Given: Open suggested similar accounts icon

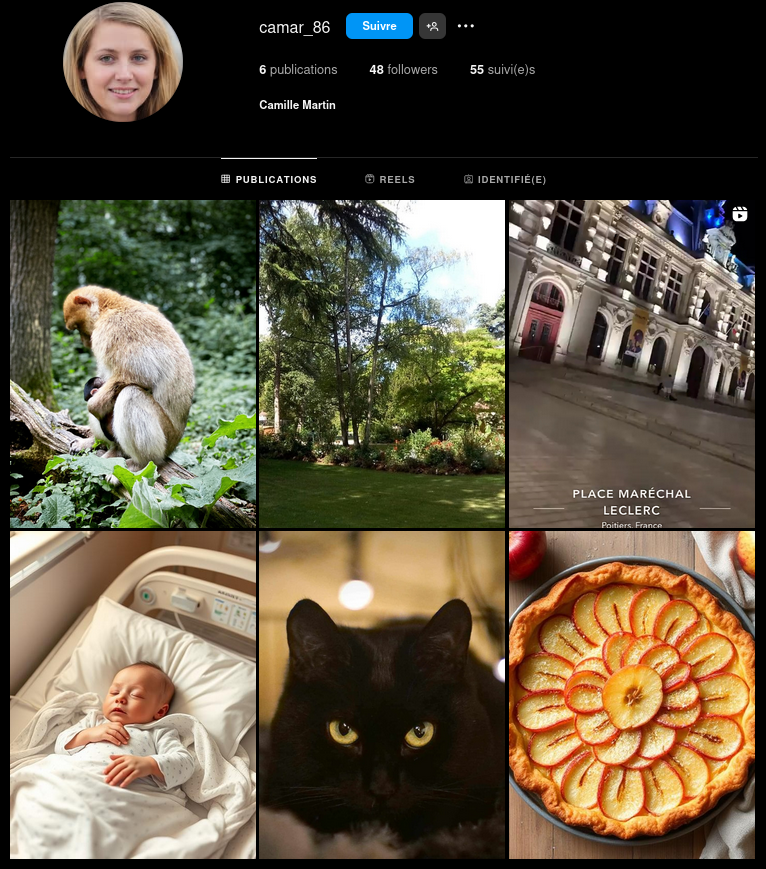Looking at the screenshot, I should [432, 27].
